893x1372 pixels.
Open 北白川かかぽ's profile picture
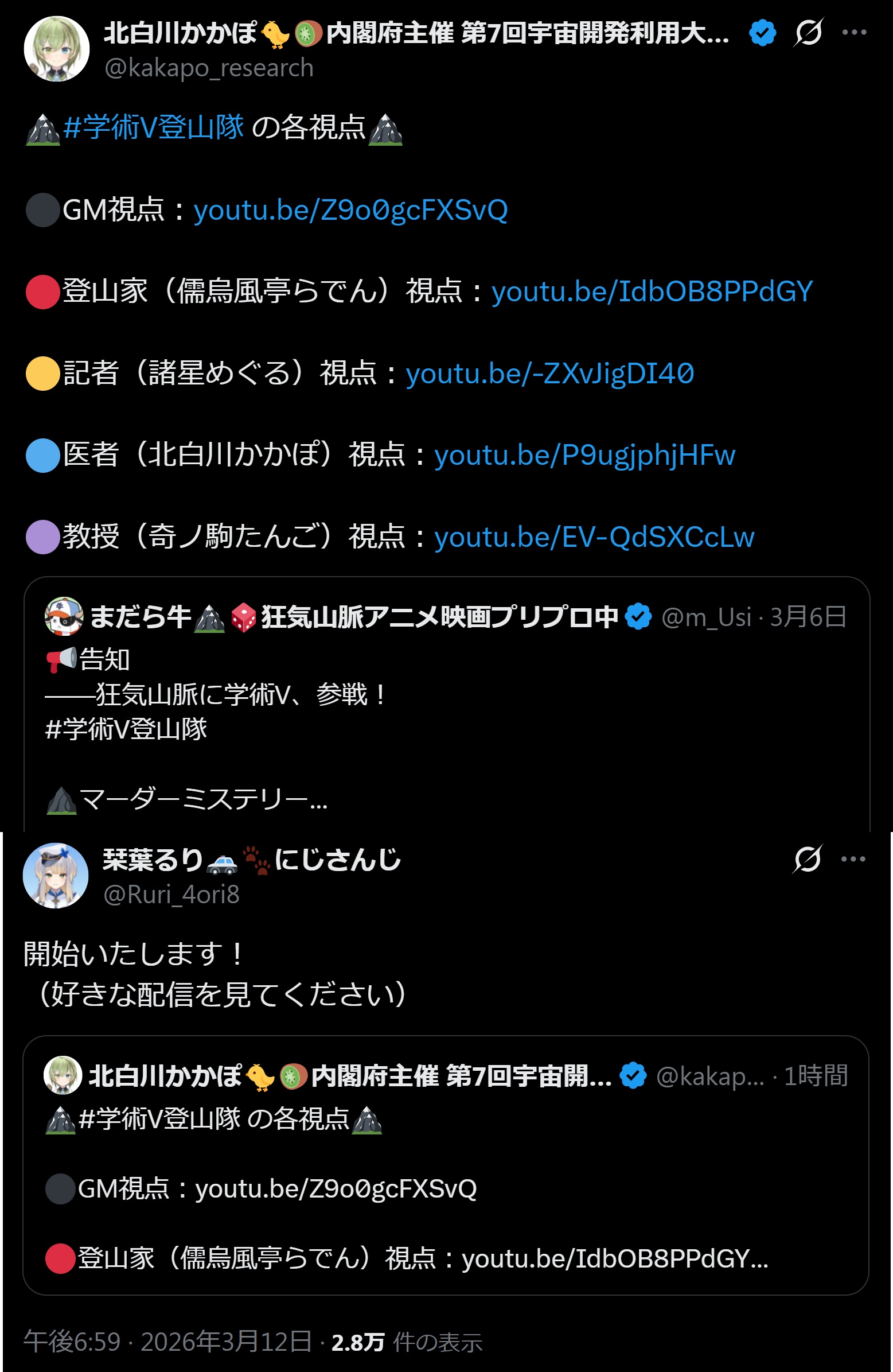pos(56,49)
